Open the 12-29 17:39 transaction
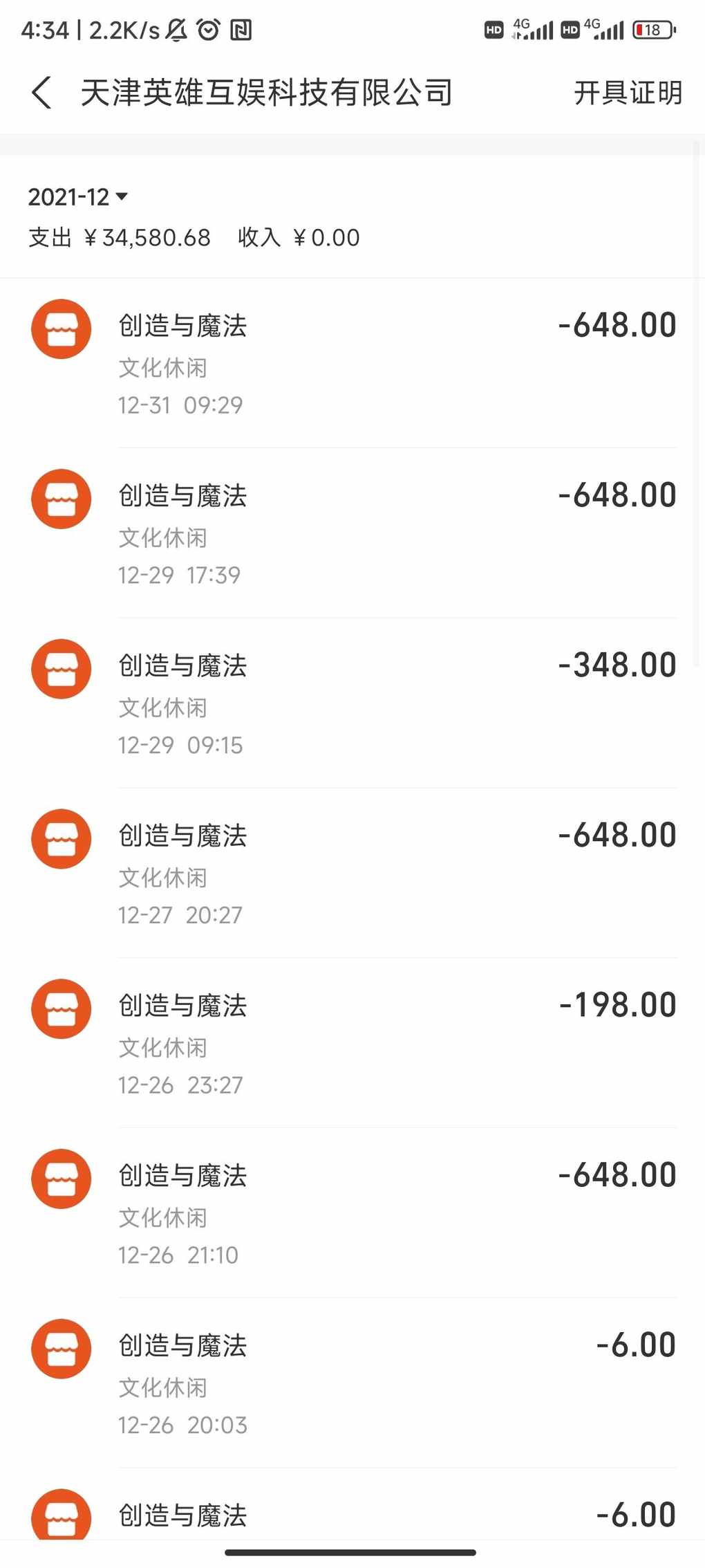The height and width of the screenshot is (1568, 705). click(x=352, y=533)
